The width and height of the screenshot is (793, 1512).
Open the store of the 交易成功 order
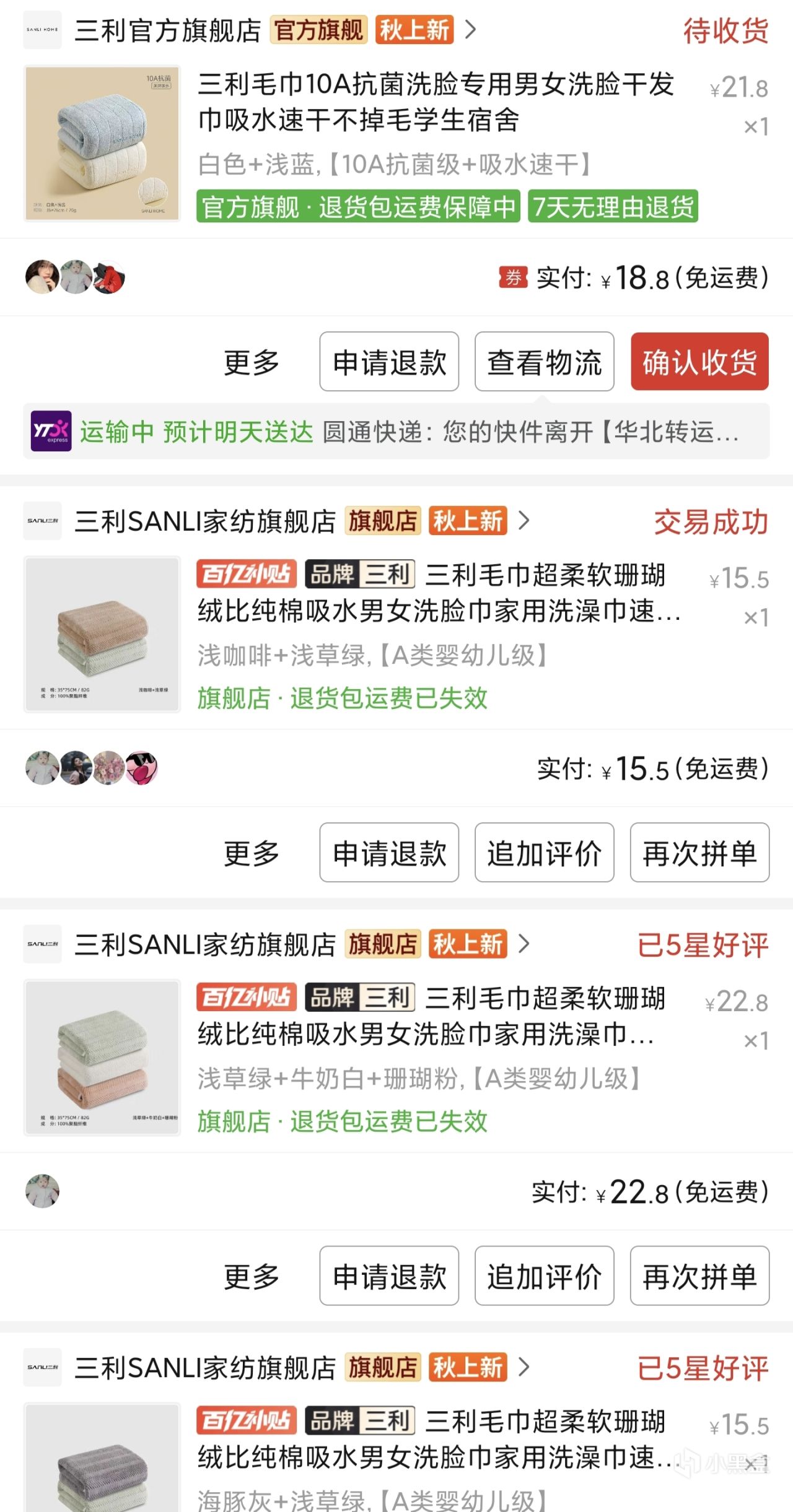[x=204, y=521]
